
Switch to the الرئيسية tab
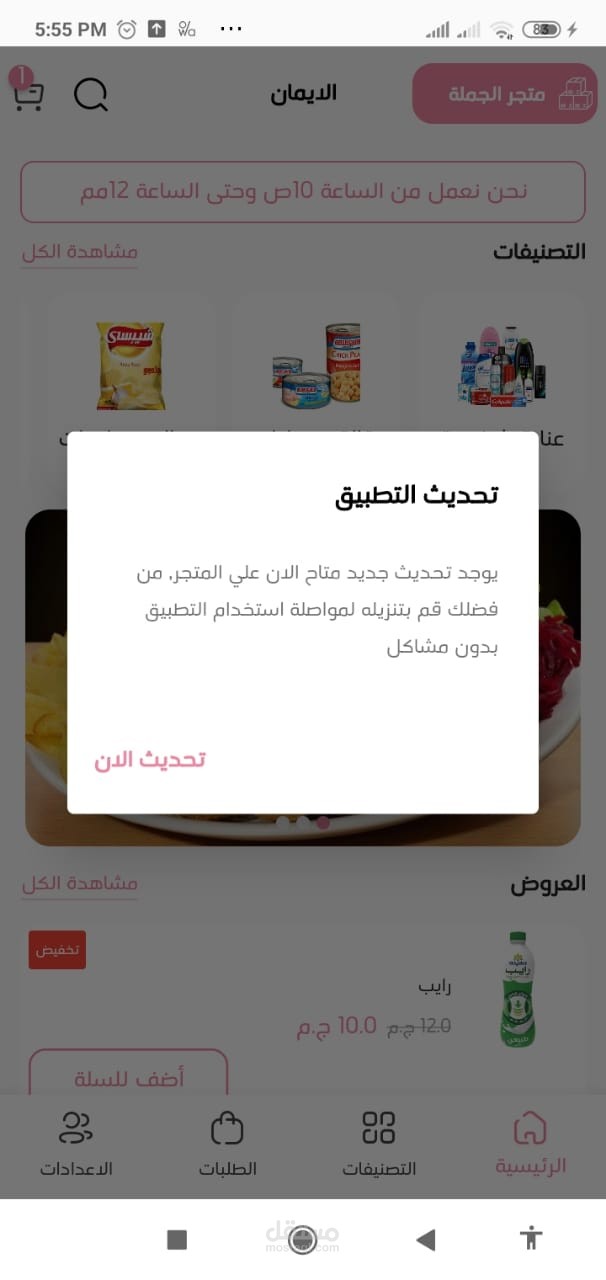(x=531, y=1144)
